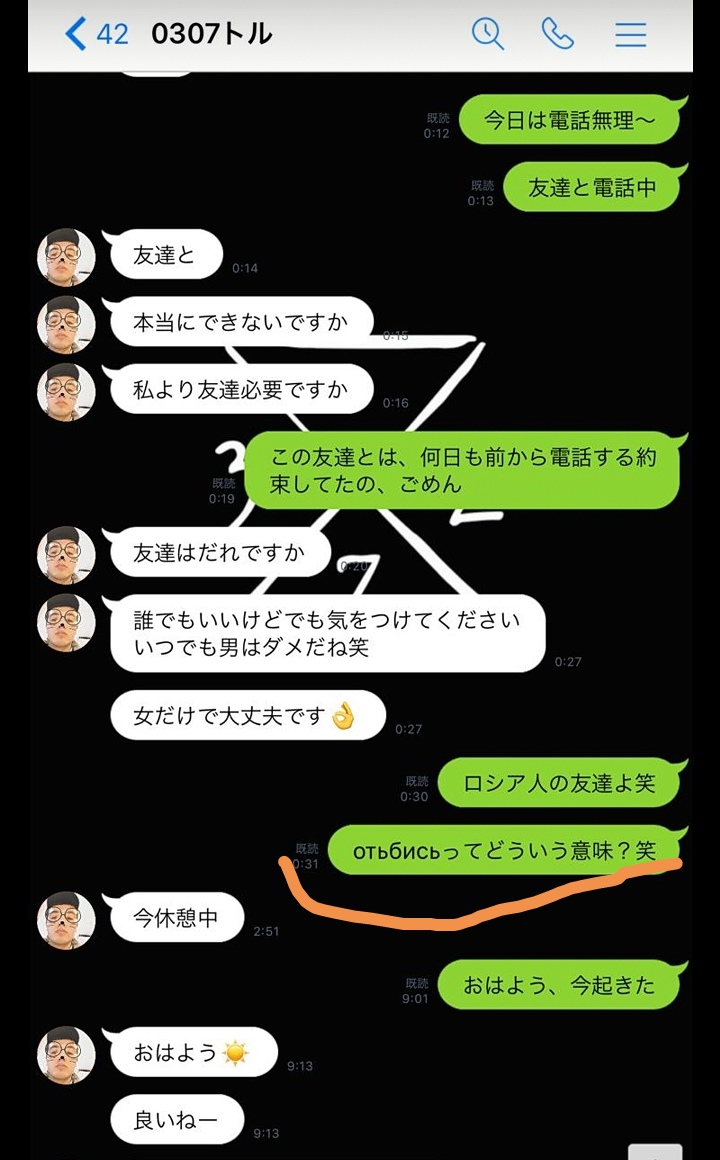Start a voice call
The width and height of the screenshot is (720, 1160).
[x=558, y=34]
